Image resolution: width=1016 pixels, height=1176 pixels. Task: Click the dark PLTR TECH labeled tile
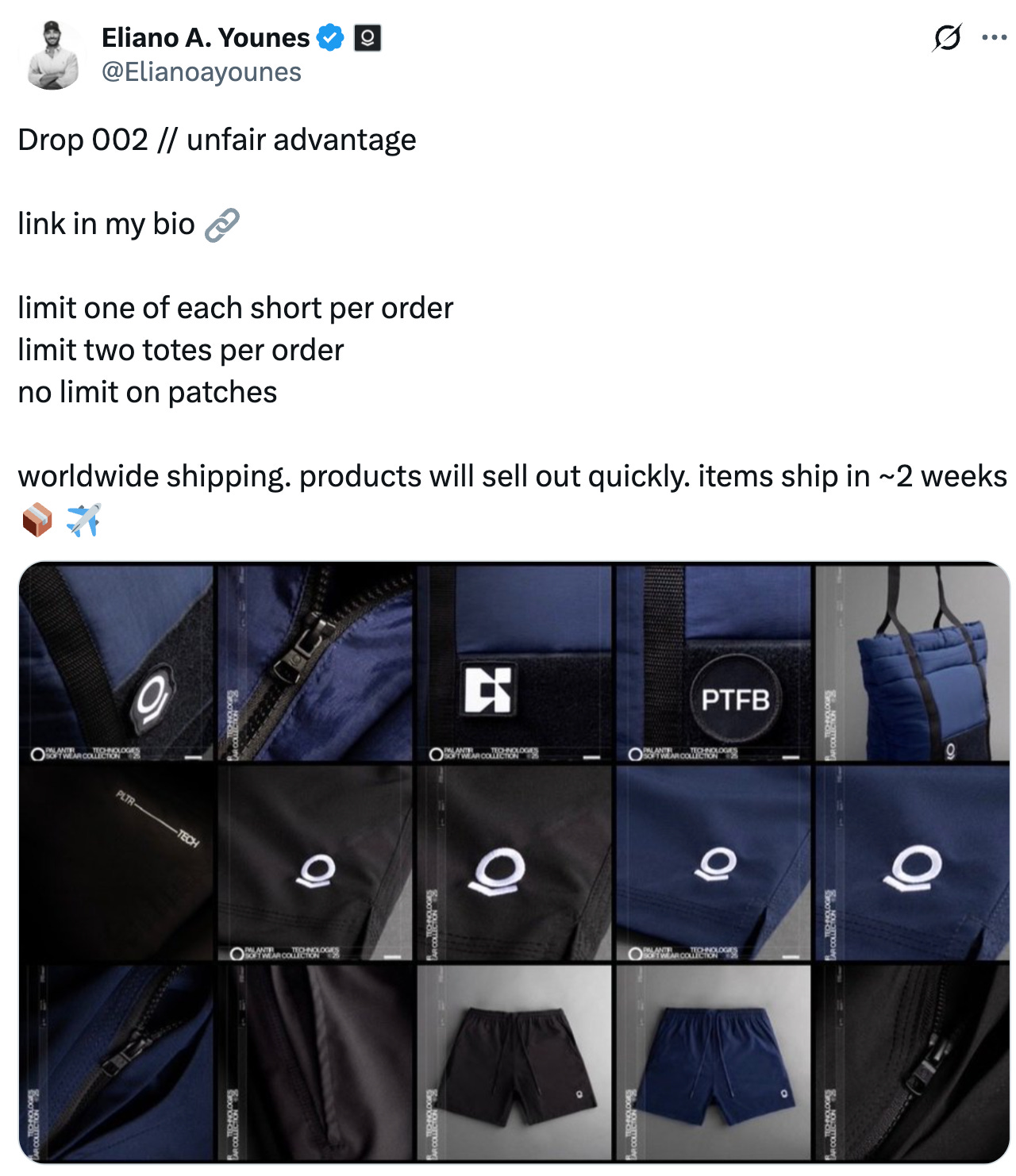pos(117,861)
